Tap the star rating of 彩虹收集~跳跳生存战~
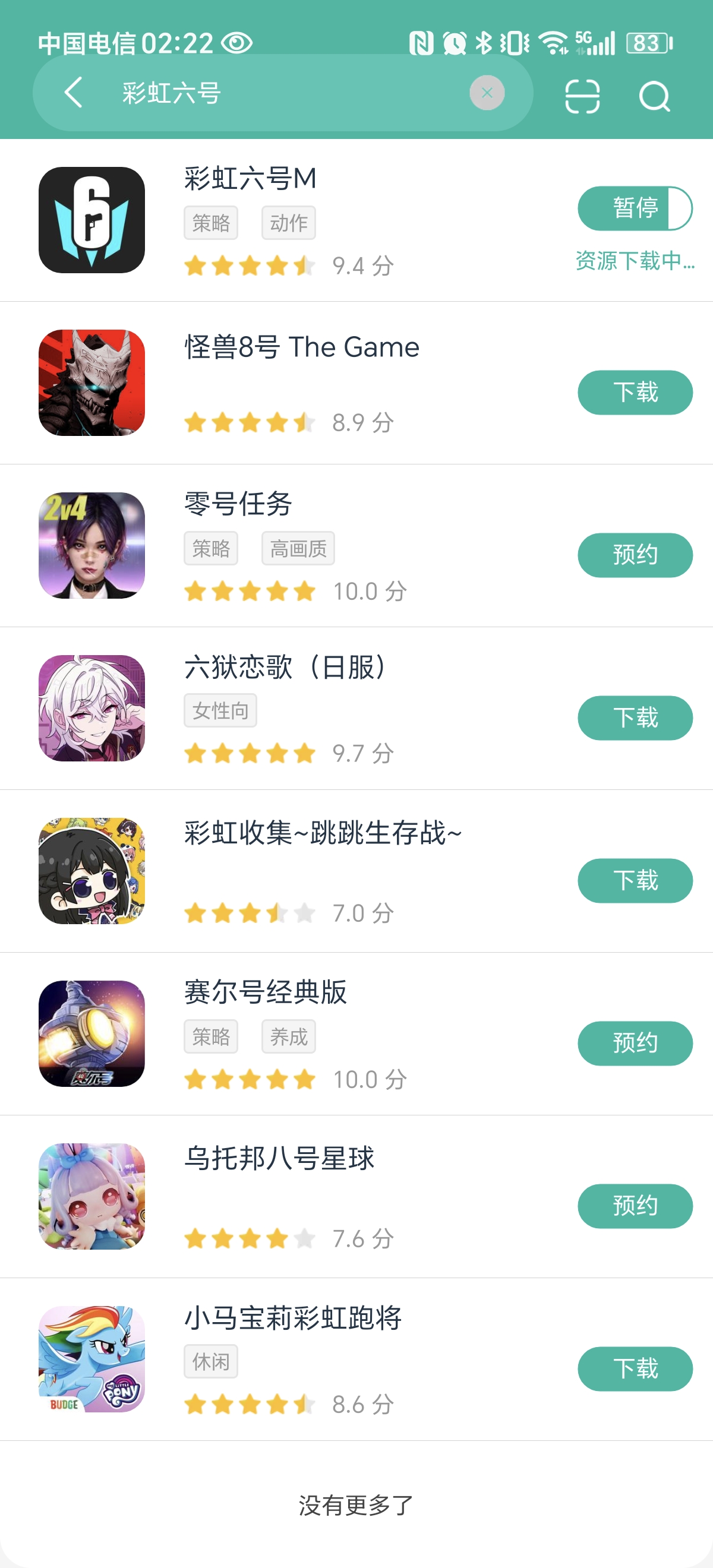 (x=250, y=912)
